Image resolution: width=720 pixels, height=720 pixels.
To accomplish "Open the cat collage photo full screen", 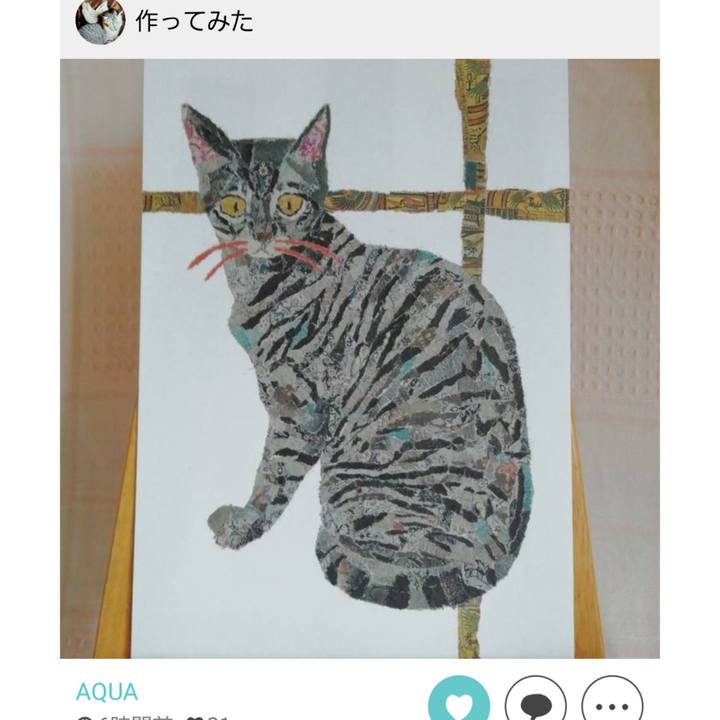I will (360, 358).
